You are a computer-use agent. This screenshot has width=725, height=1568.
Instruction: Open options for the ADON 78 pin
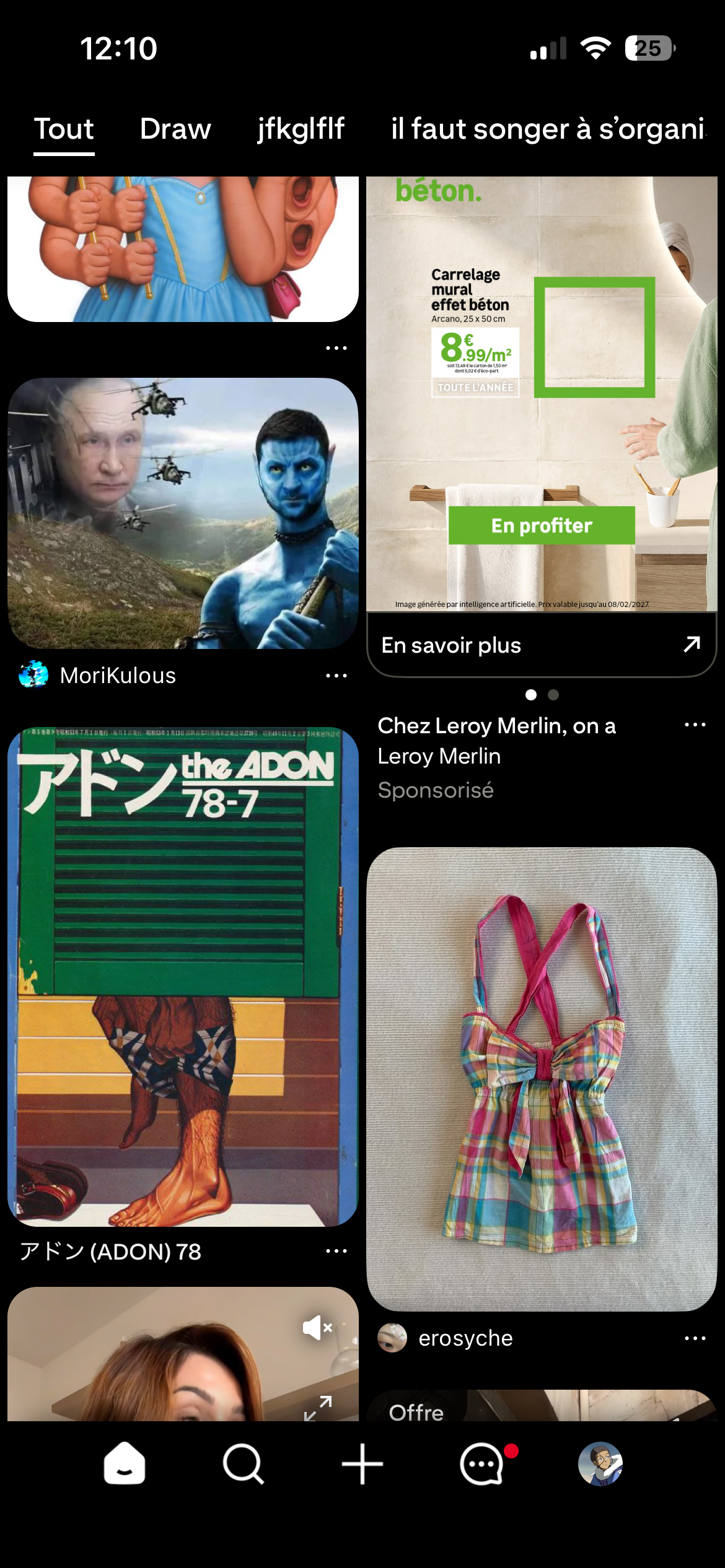336,1252
